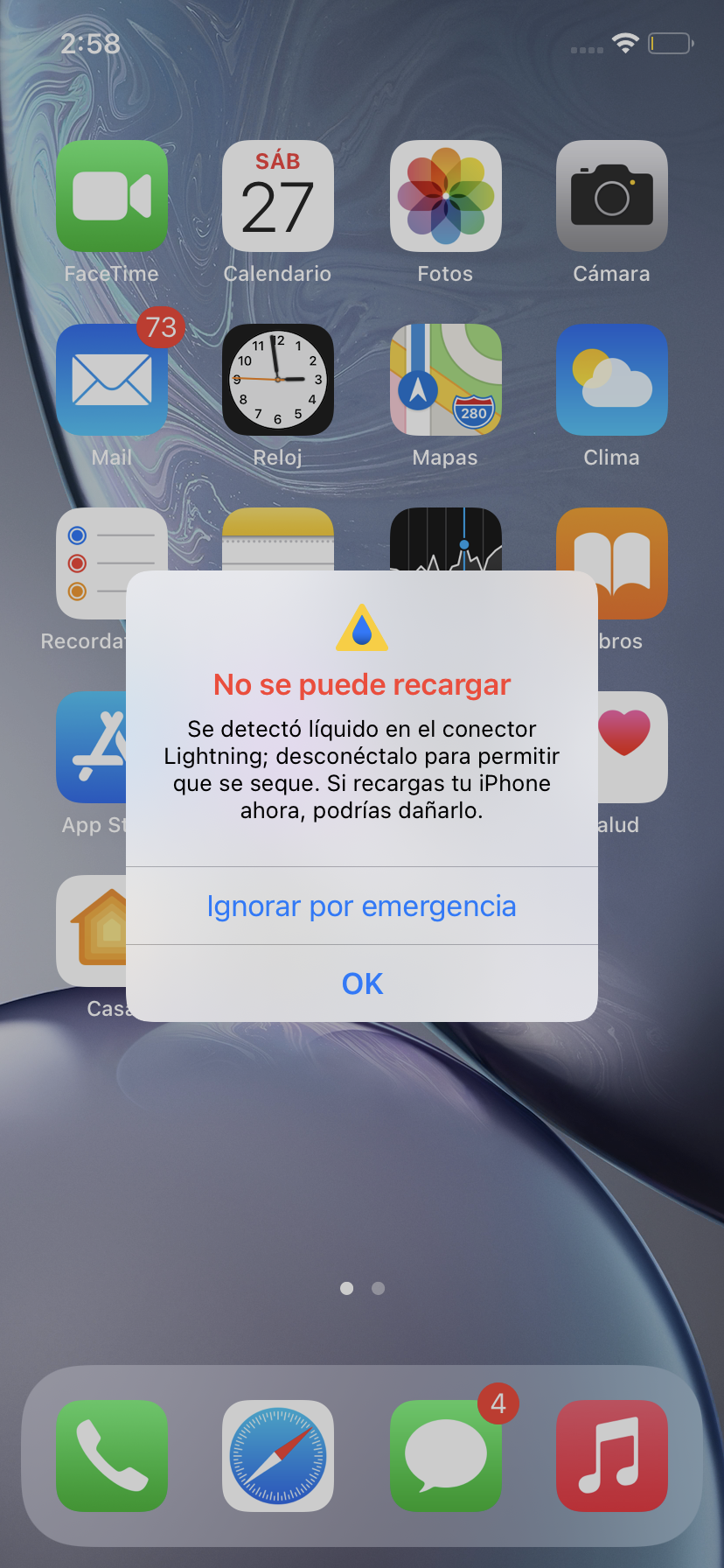This screenshot has height=1568, width=724.
Task: Open the Cámara app
Action: pyautogui.click(x=612, y=196)
